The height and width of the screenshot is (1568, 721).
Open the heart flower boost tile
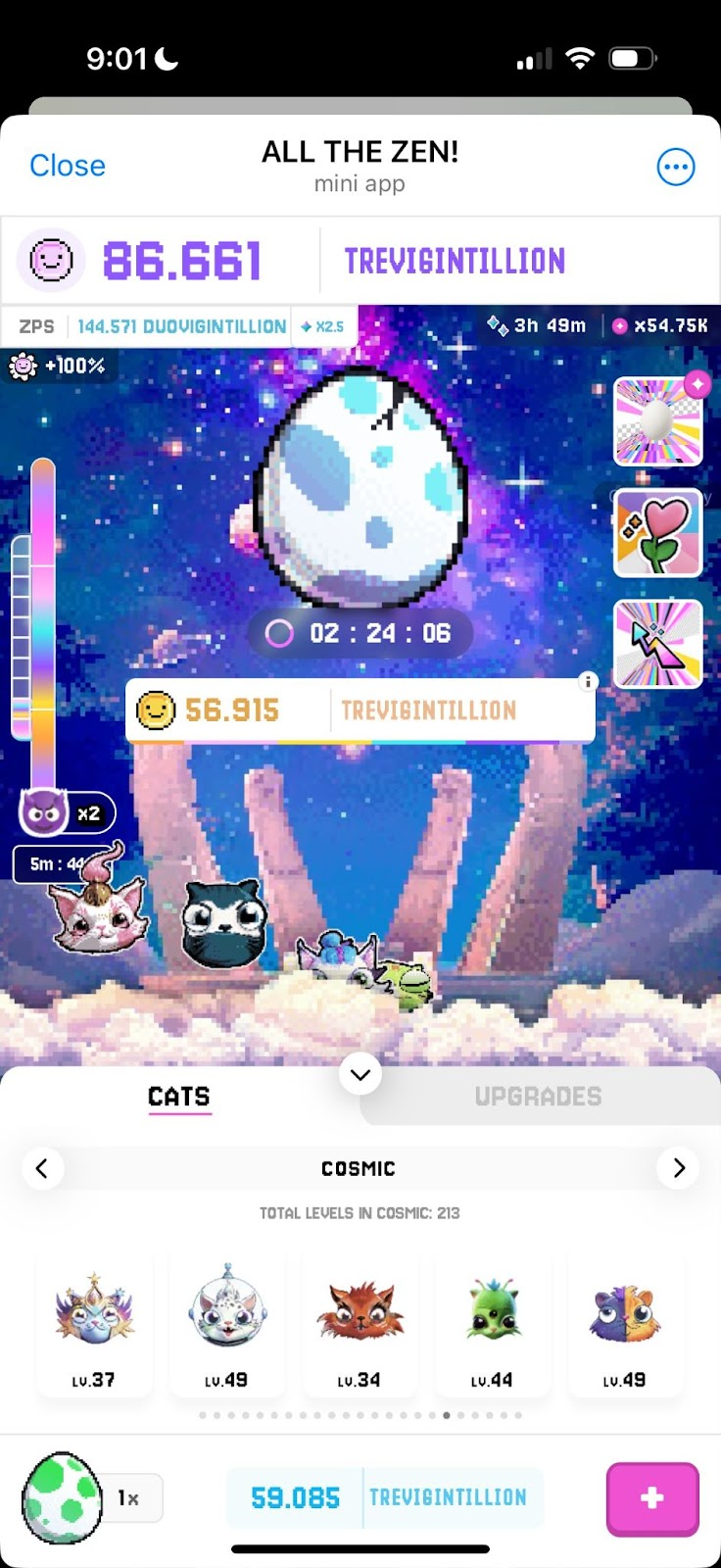(x=657, y=533)
